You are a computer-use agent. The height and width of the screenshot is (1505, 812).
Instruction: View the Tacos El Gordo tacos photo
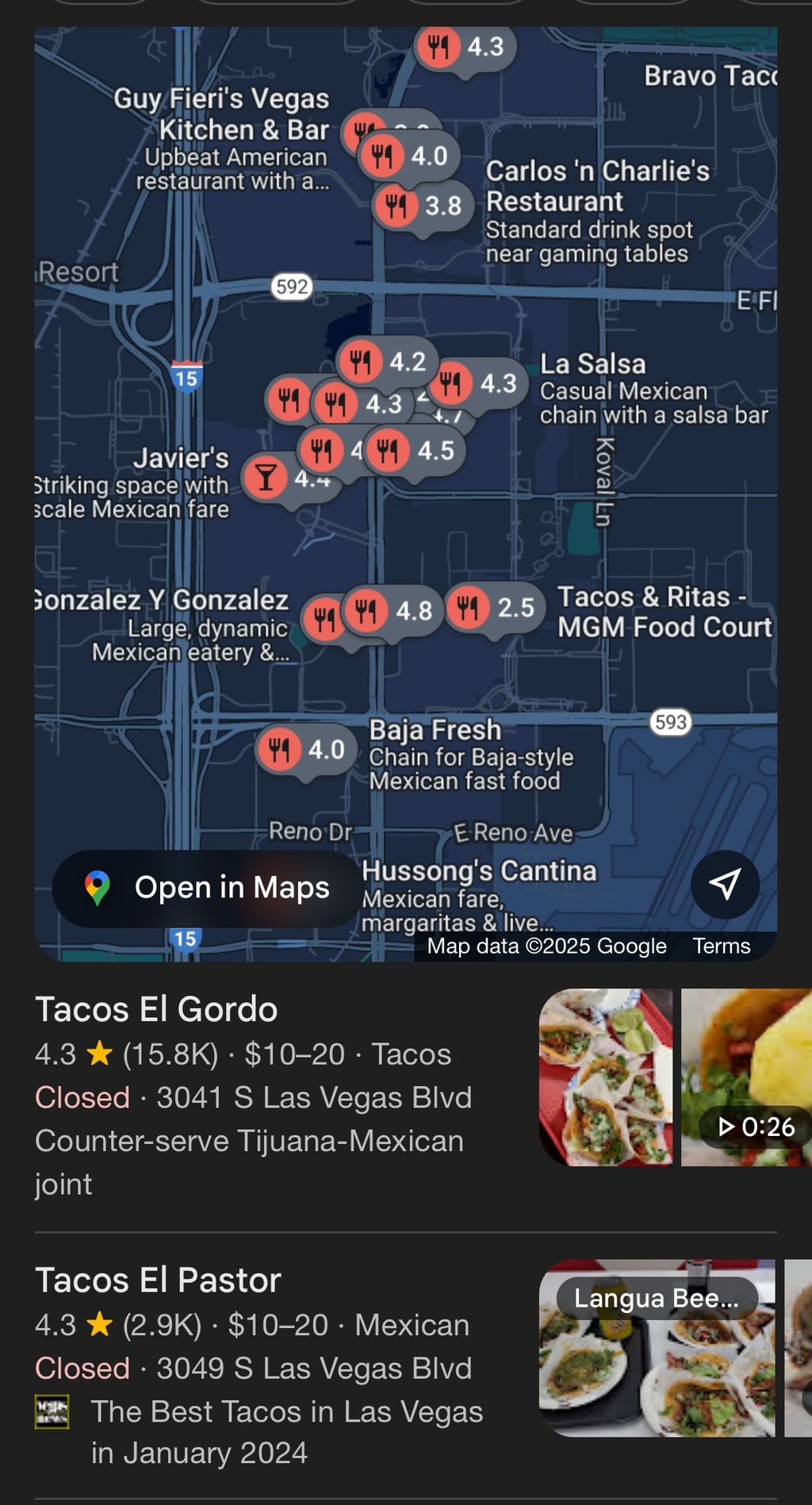pos(606,1077)
